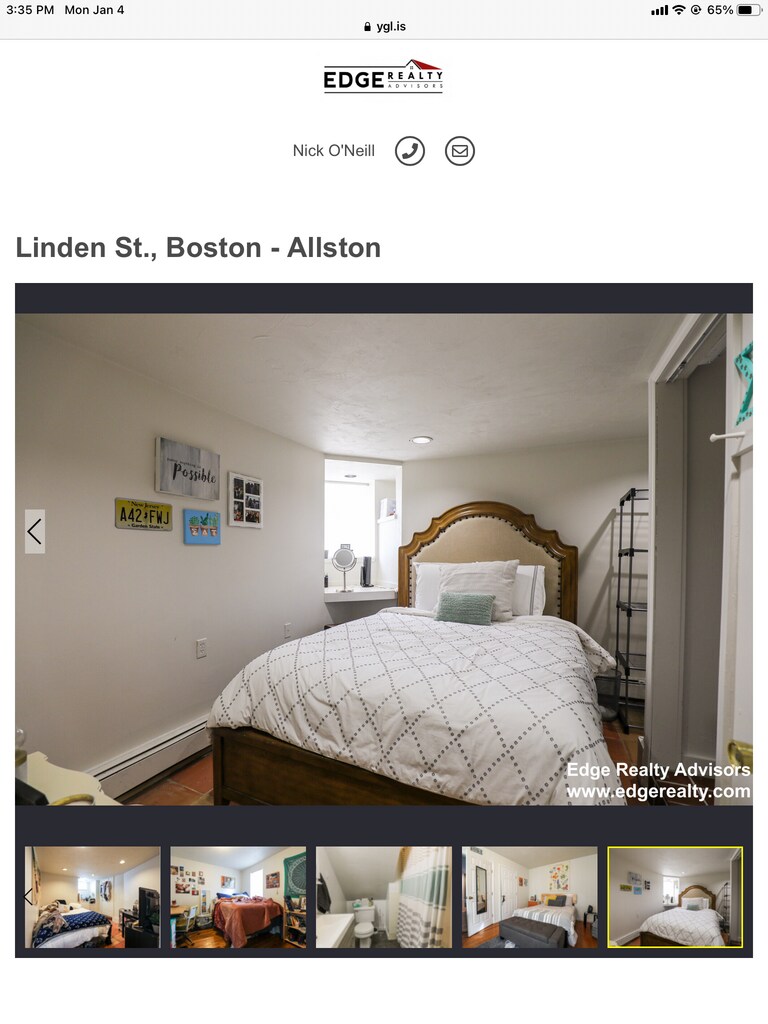View the bathroom photo thumbnail
The image size is (768, 1024).
point(384,897)
